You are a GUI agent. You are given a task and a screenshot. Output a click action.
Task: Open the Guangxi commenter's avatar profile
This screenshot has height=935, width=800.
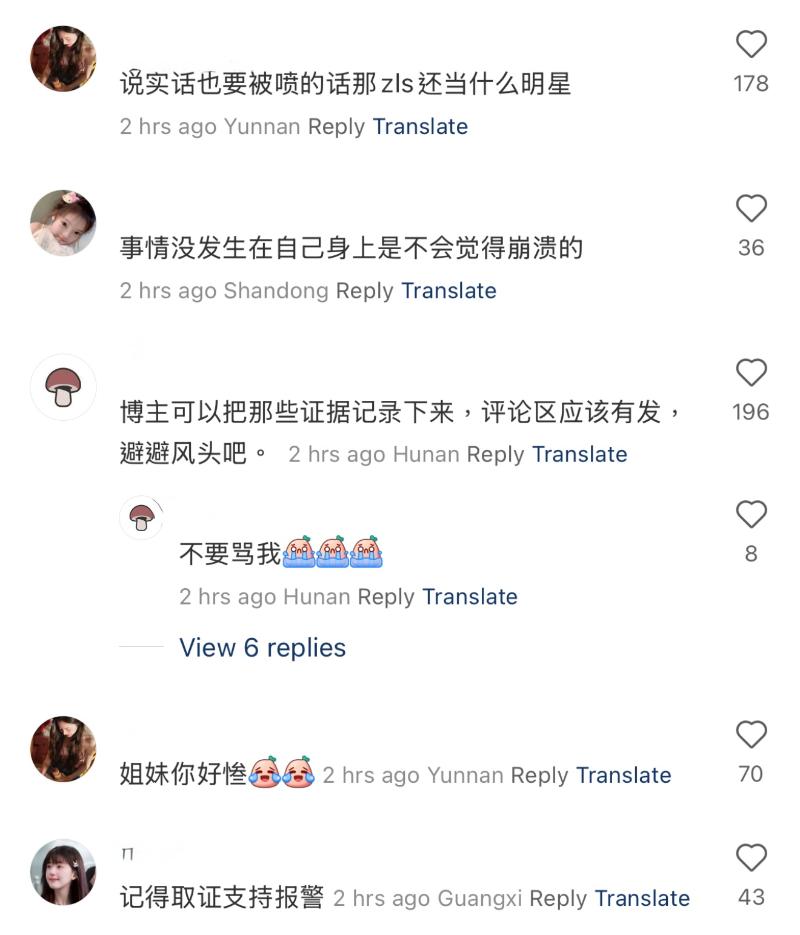63,872
